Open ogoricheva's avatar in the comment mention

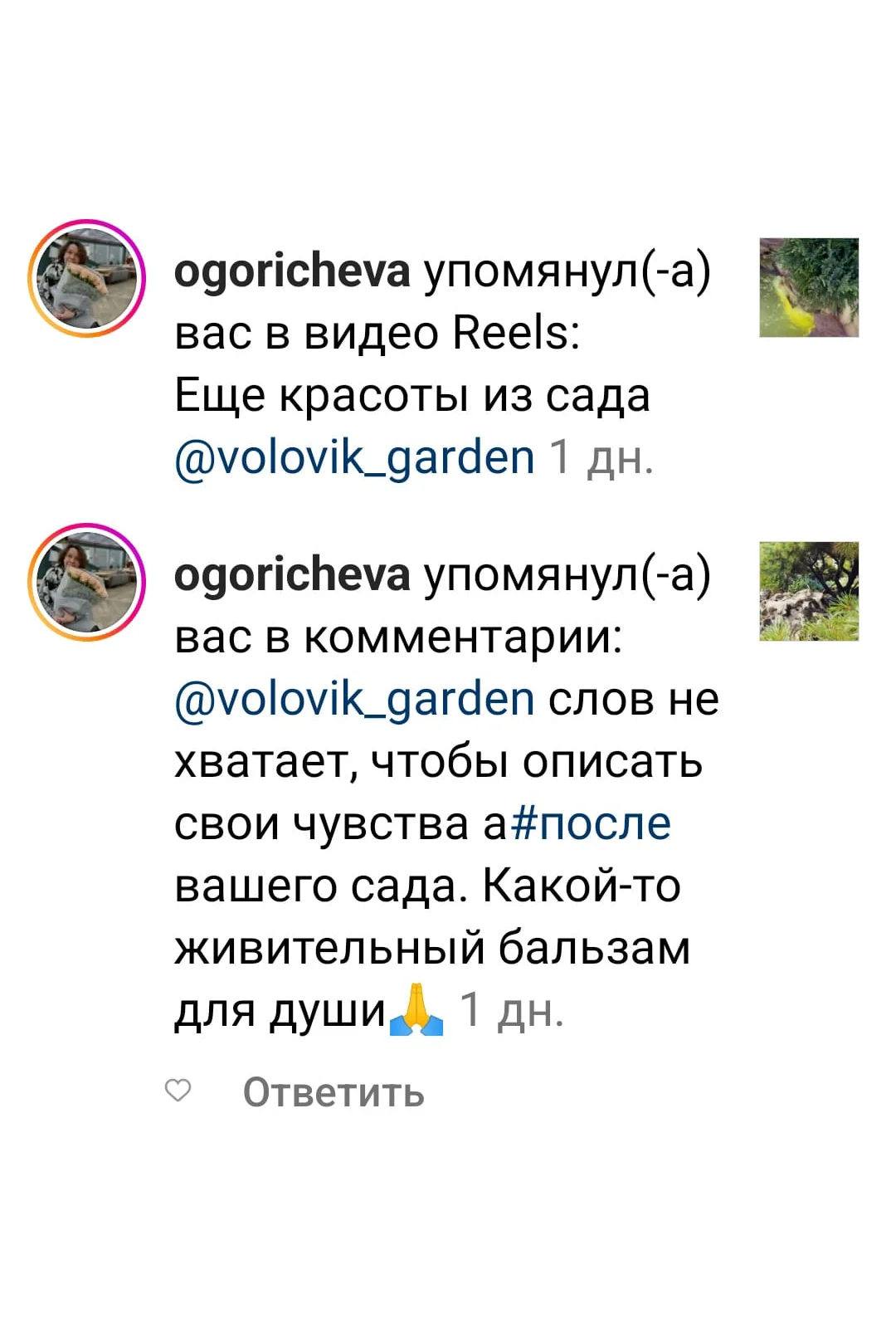87,582
